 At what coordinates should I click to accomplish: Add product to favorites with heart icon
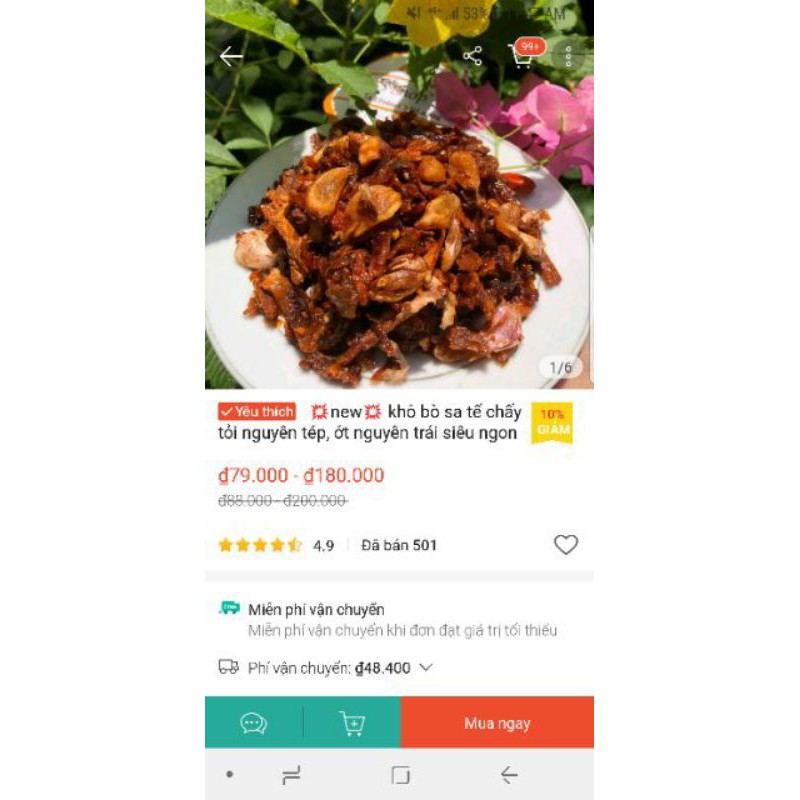tap(566, 545)
